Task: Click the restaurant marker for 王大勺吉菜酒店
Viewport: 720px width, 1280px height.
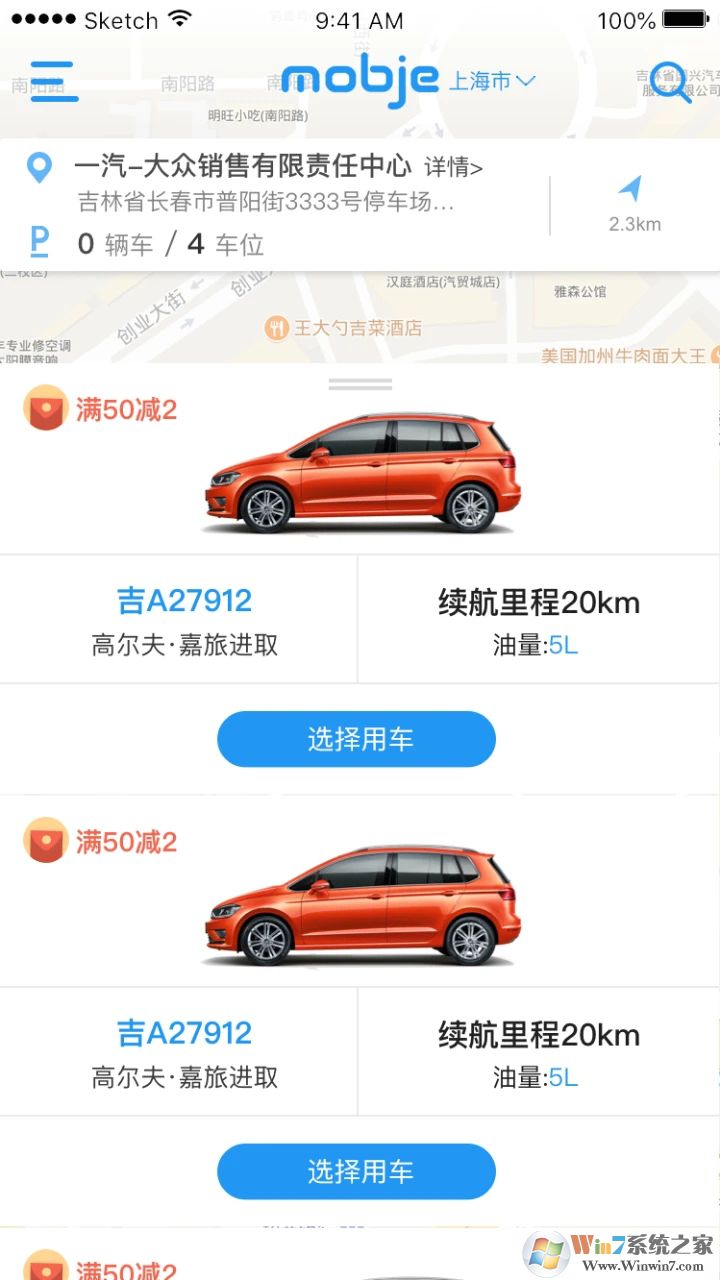Action: tap(275, 326)
